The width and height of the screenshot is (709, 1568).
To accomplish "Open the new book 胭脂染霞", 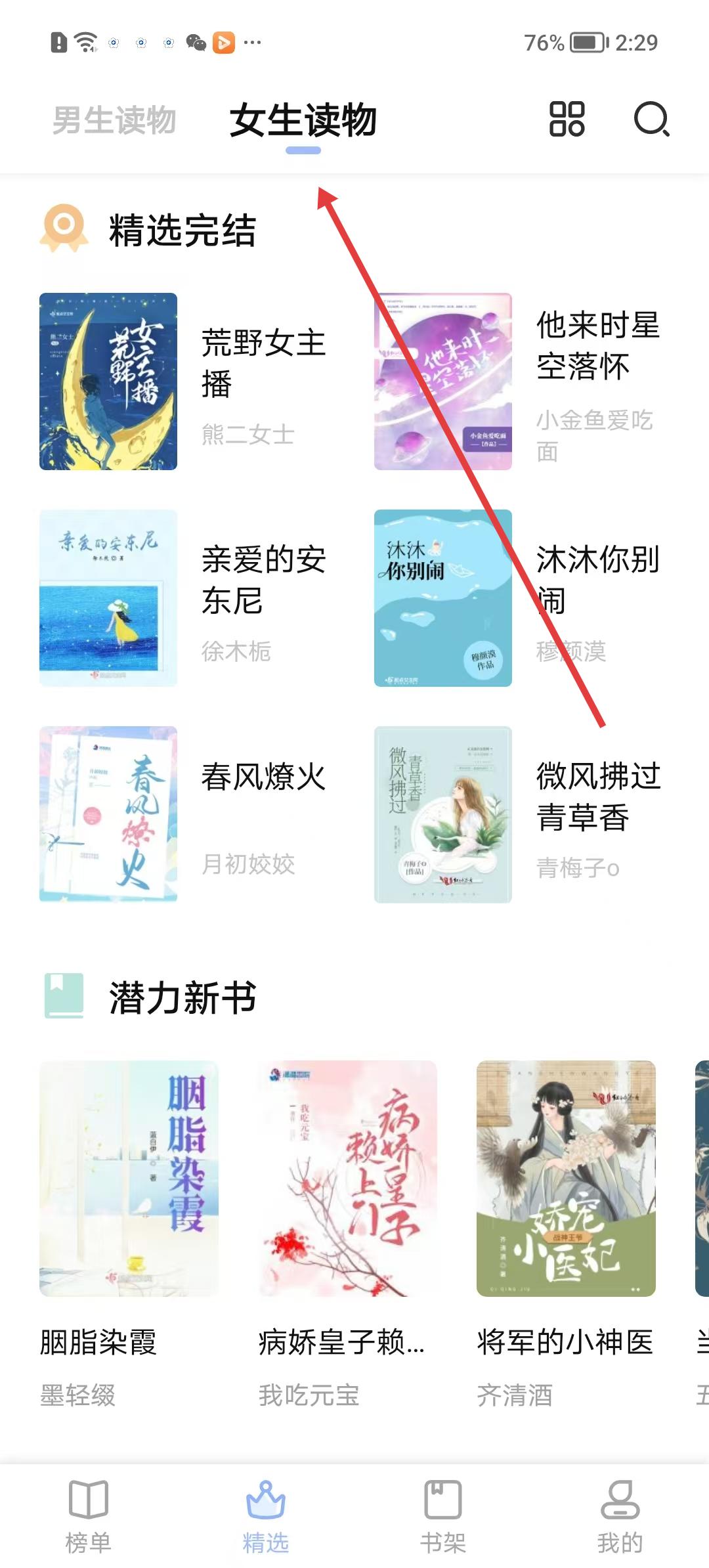I will tap(129, 1179).
